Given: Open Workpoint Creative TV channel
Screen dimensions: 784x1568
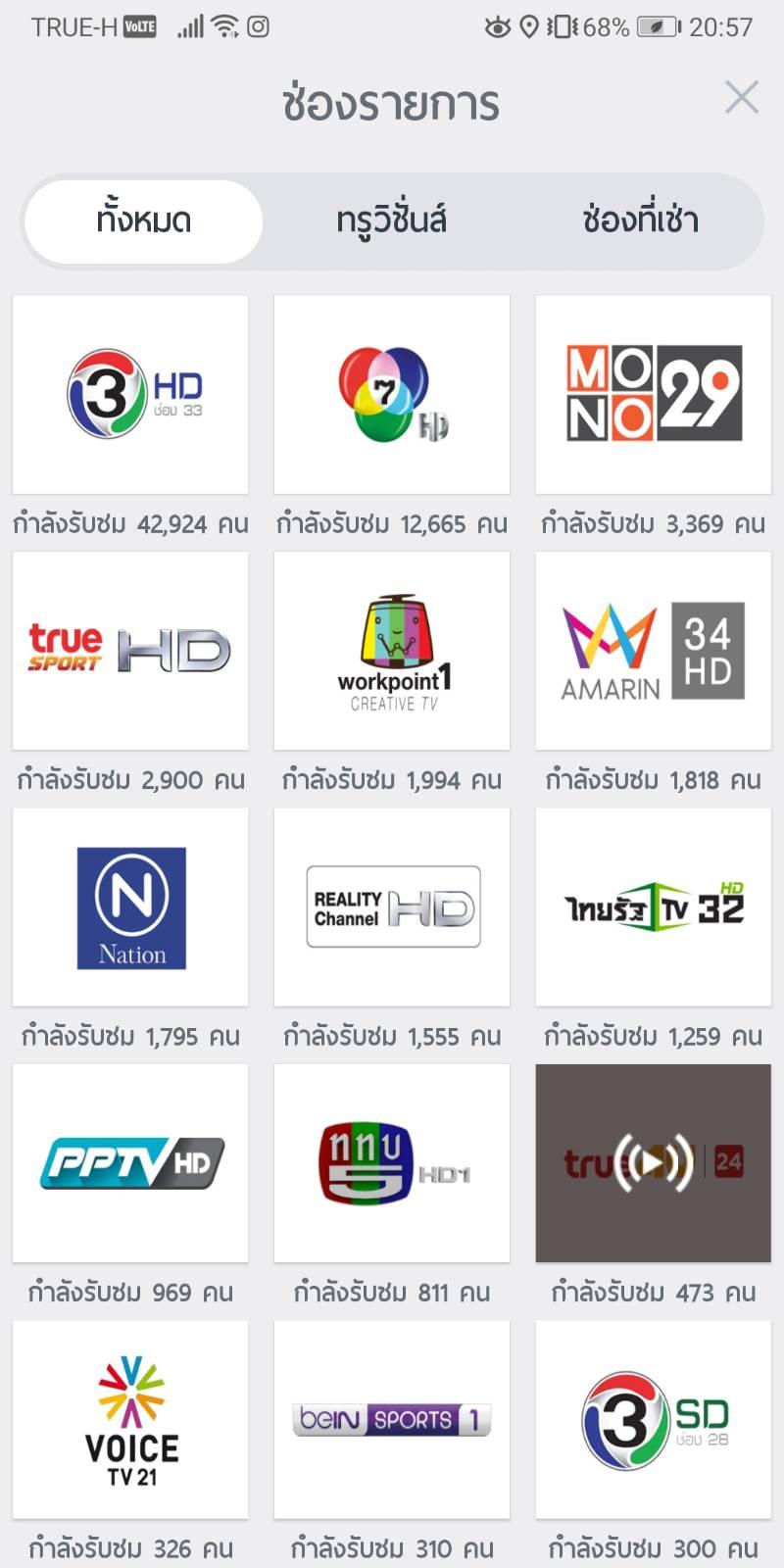Looking at the screenshot, I should [x=392, y=651].
